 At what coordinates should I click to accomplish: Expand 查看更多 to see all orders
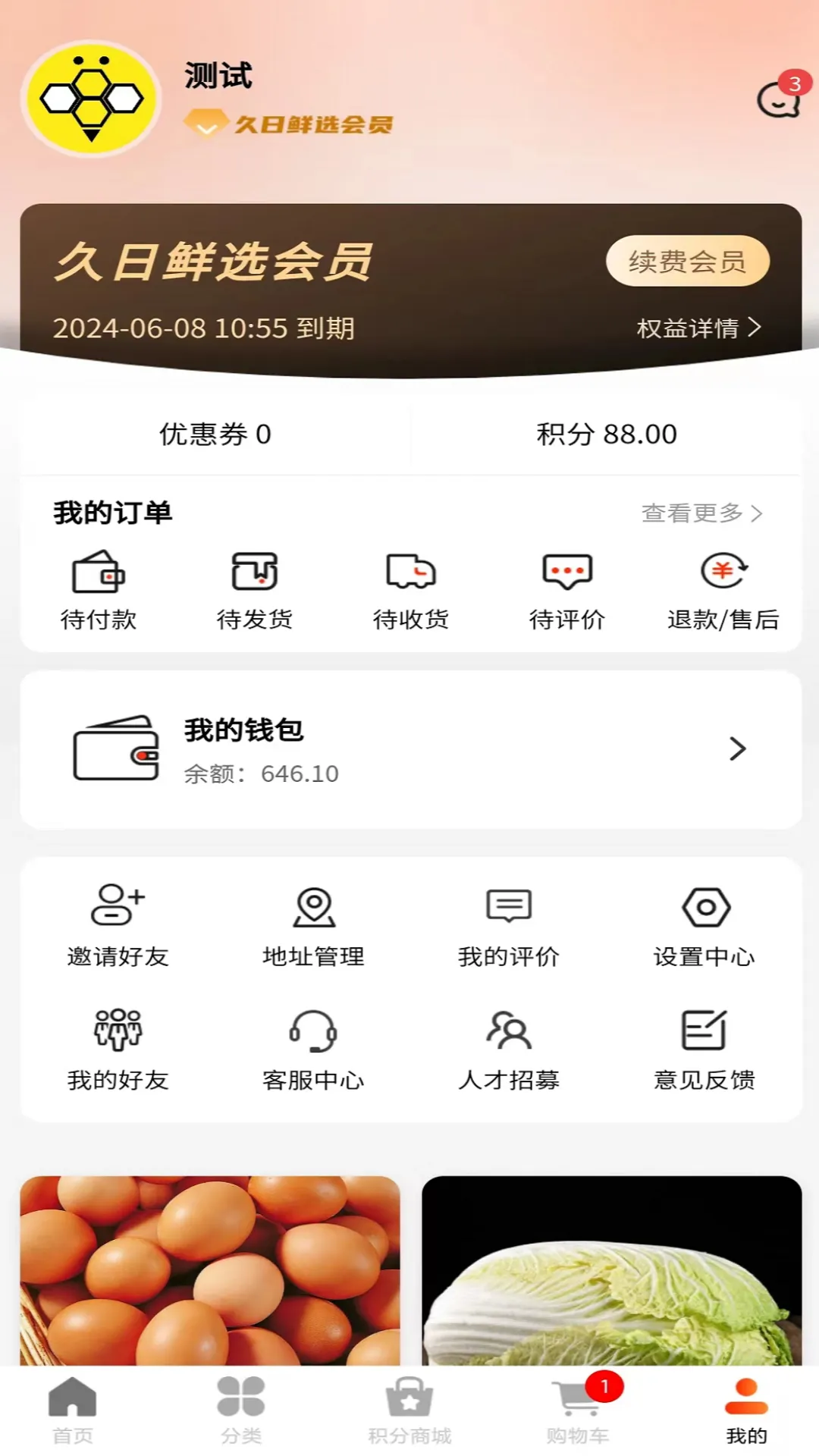702,513
